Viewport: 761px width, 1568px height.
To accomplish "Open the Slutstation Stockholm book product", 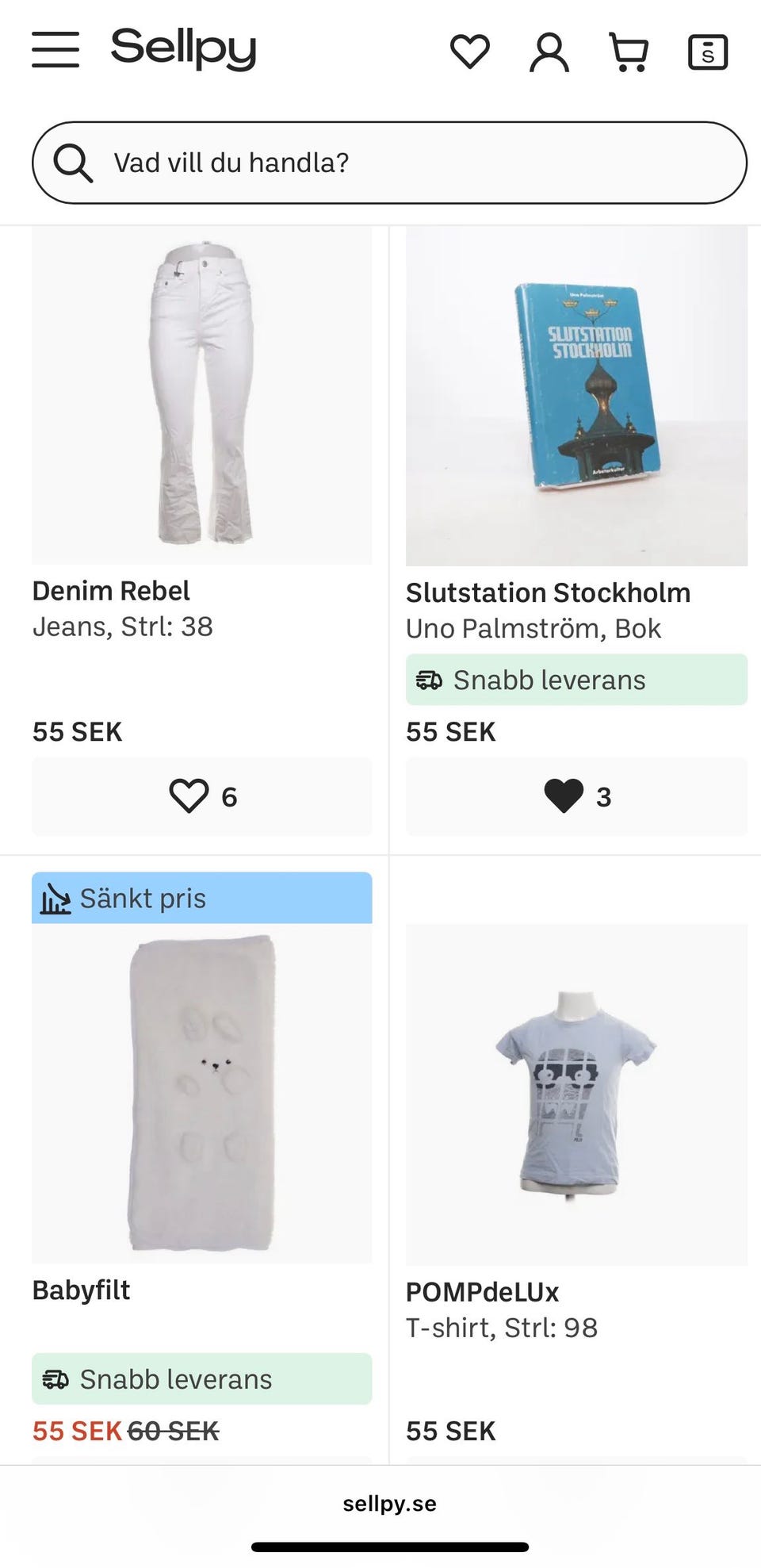I will tap(576, 397).
